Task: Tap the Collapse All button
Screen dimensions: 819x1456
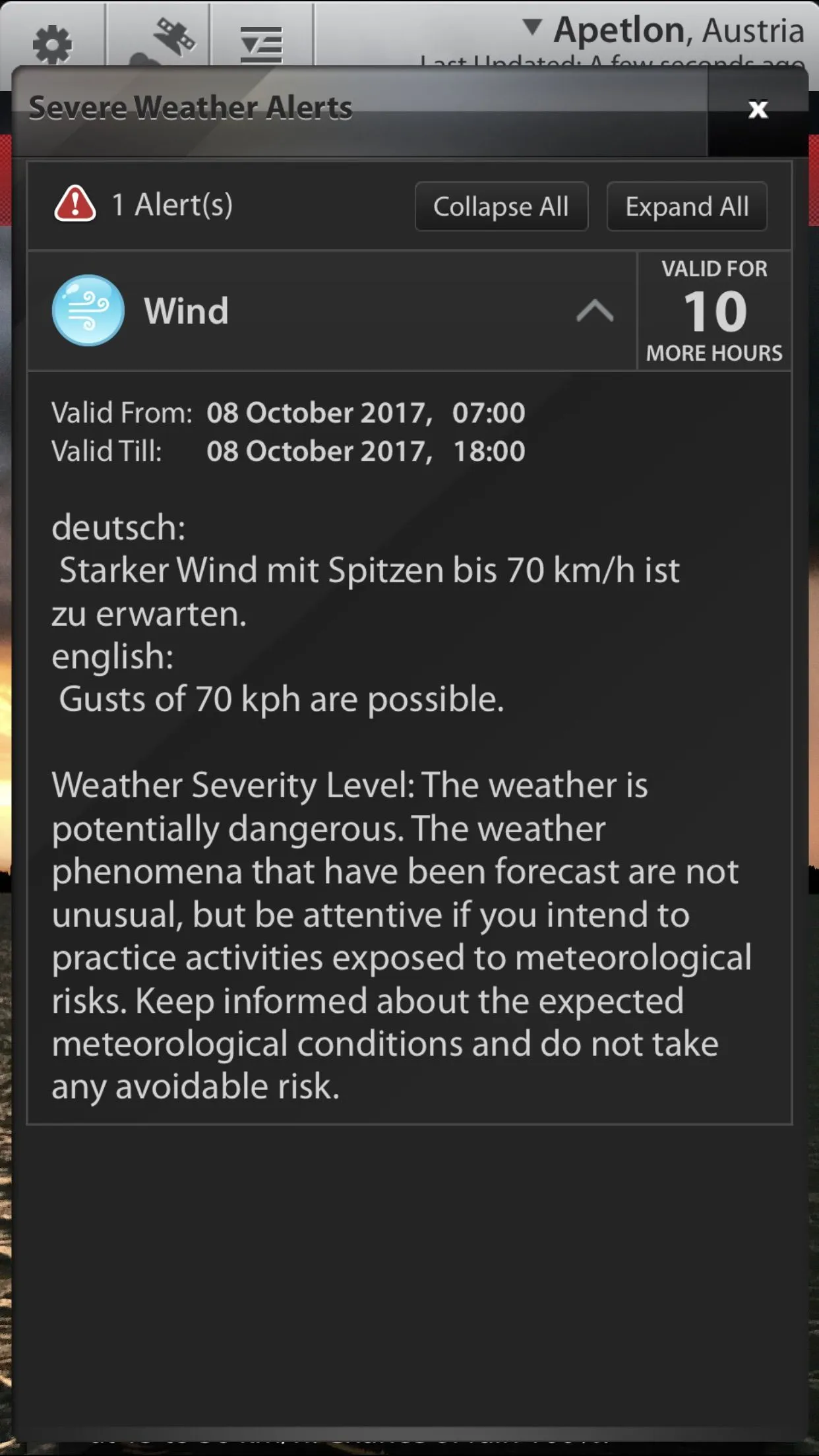Action: click(x=501, y=206)
